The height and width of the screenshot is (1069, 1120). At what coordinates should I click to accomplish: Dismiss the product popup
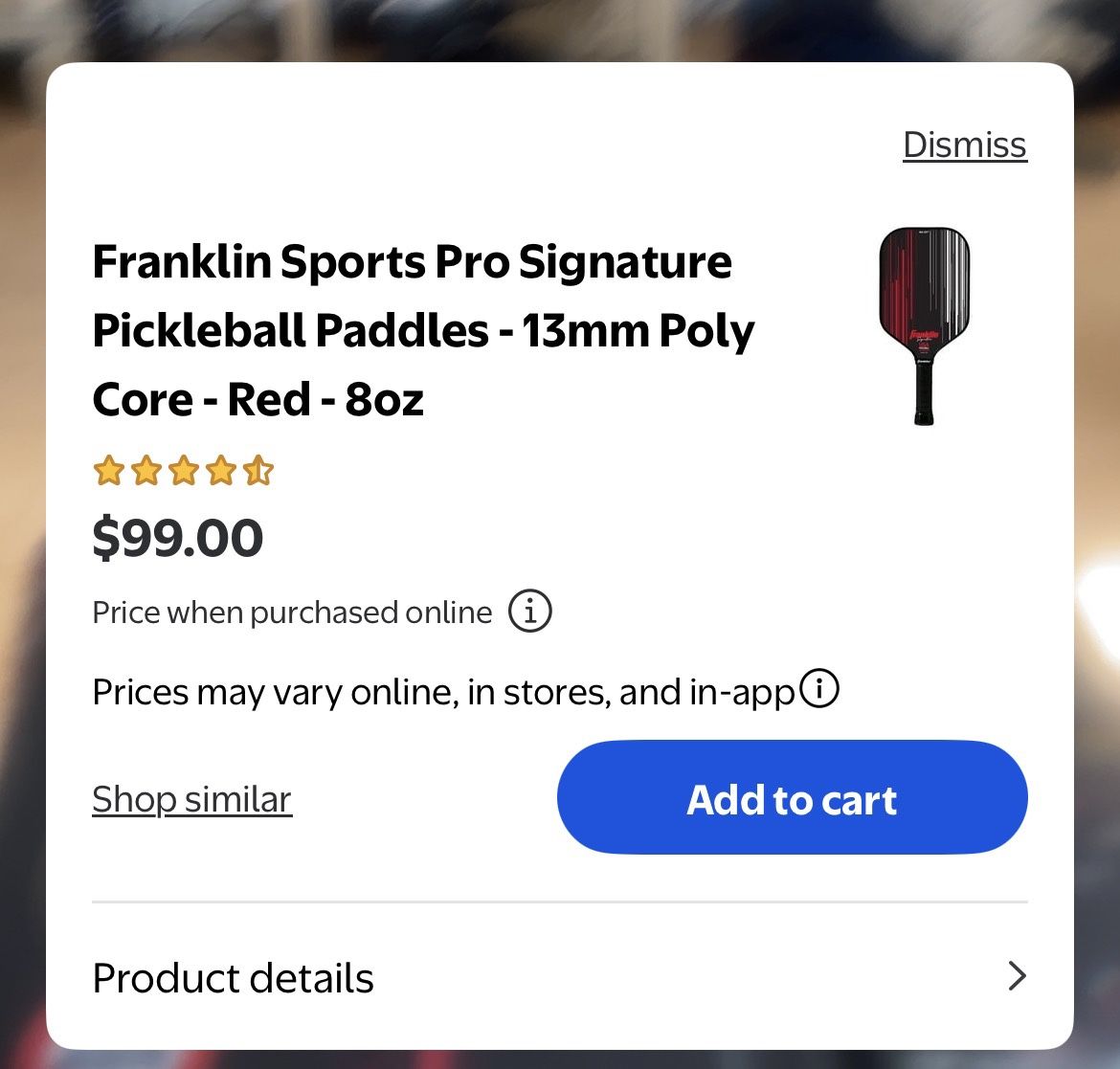964,145
